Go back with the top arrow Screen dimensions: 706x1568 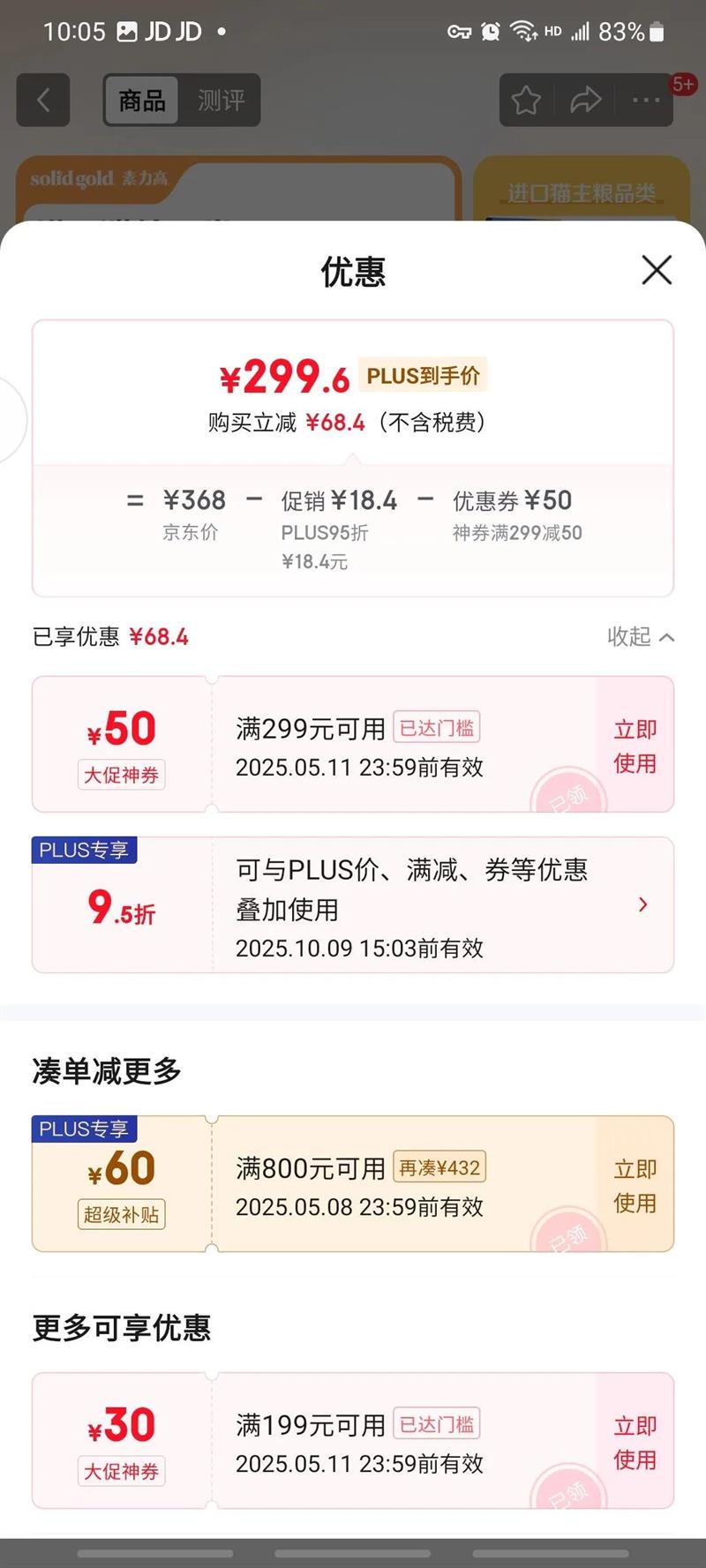coord(43,100)
